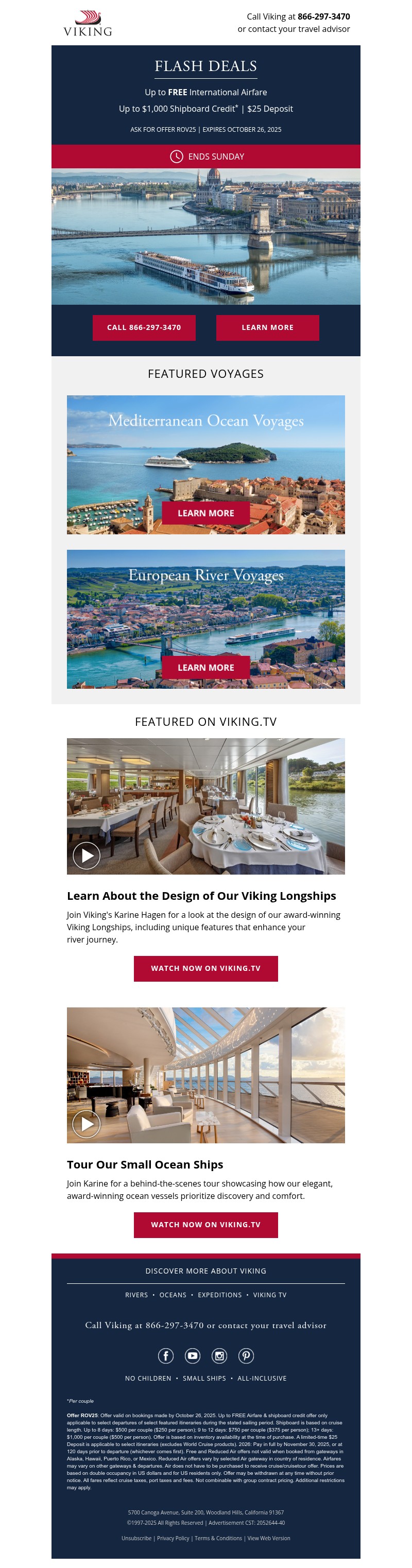Unsubscribe from these emails
This screenshot has height=1568, width=412.
click(136, 1538)
